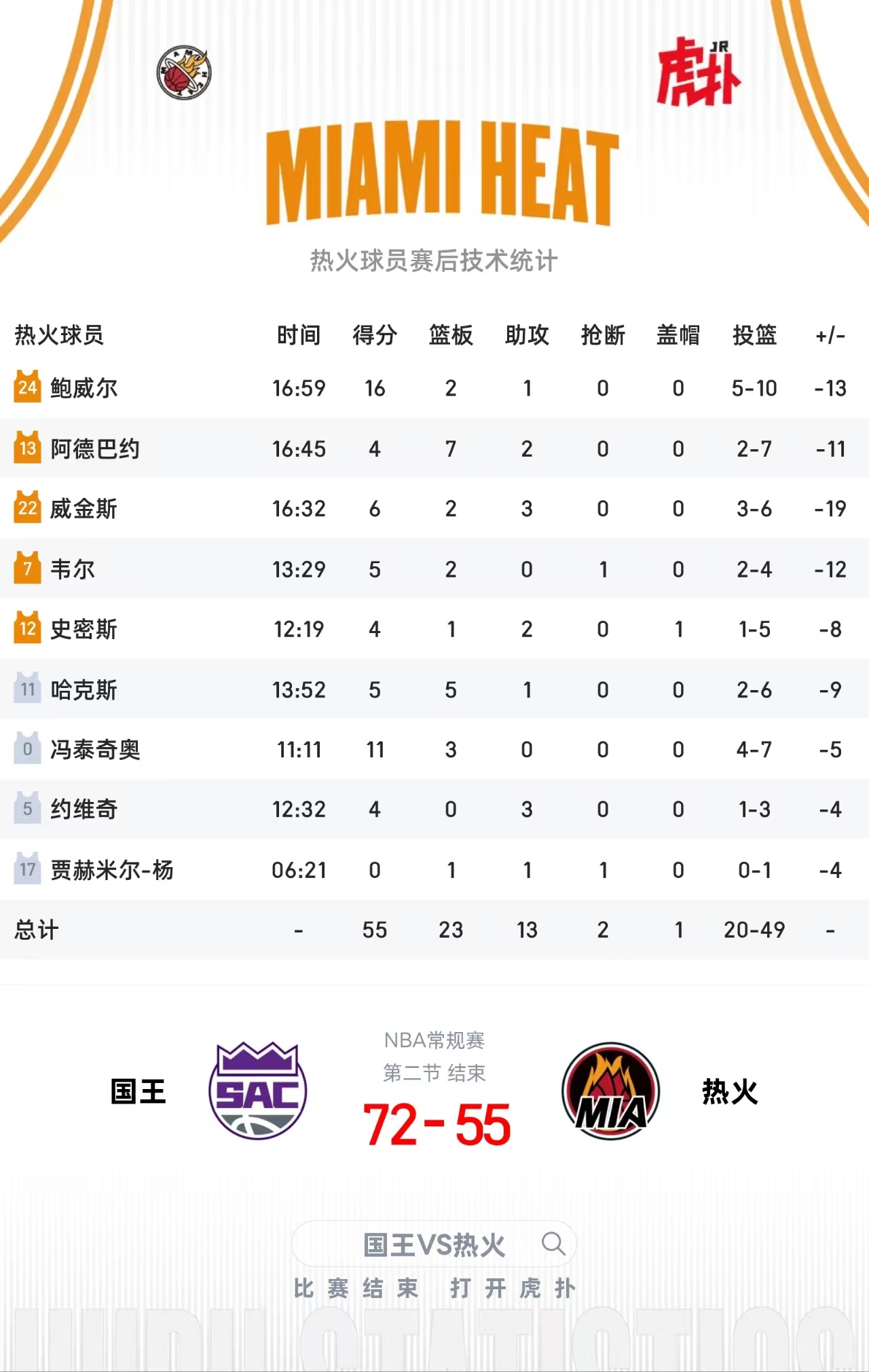Viewport: 869px width, 1372px height.
Task: Select jersey number 7 beside 韦尔
Action: click(26, 569)
